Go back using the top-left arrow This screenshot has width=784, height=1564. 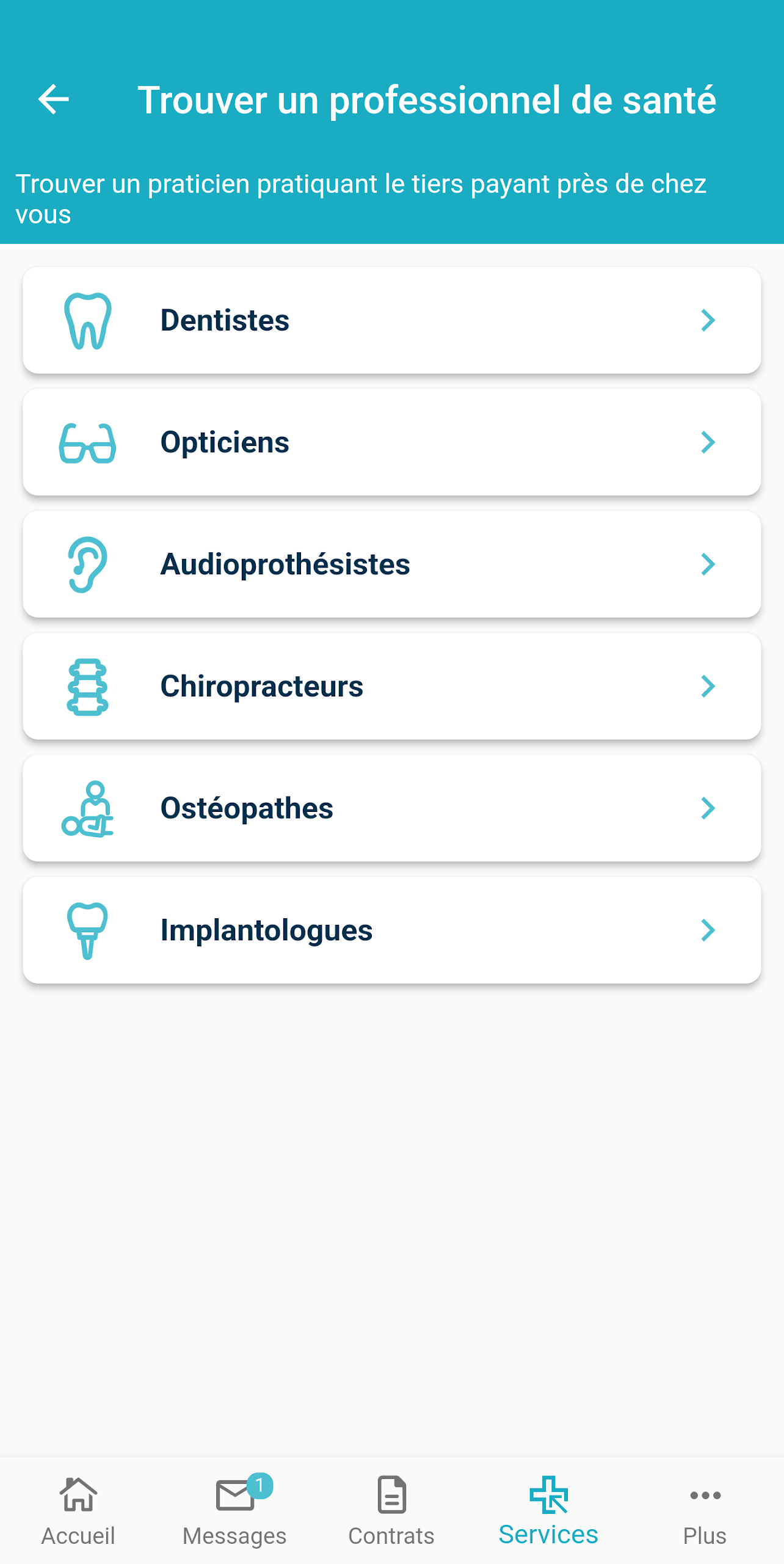tap(54, 100)
